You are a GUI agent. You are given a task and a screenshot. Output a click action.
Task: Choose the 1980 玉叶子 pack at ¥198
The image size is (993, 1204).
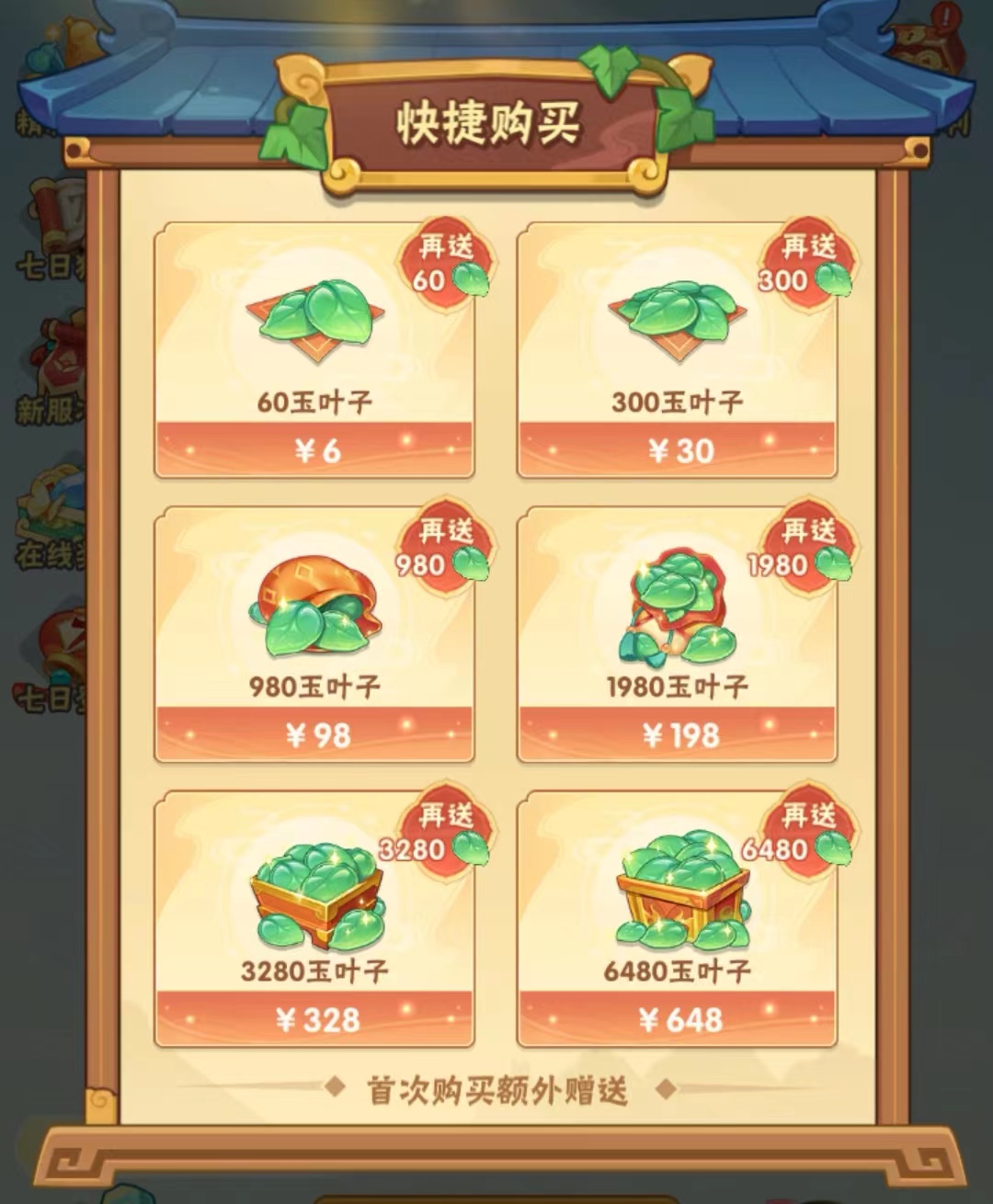[x=677, y=734]
